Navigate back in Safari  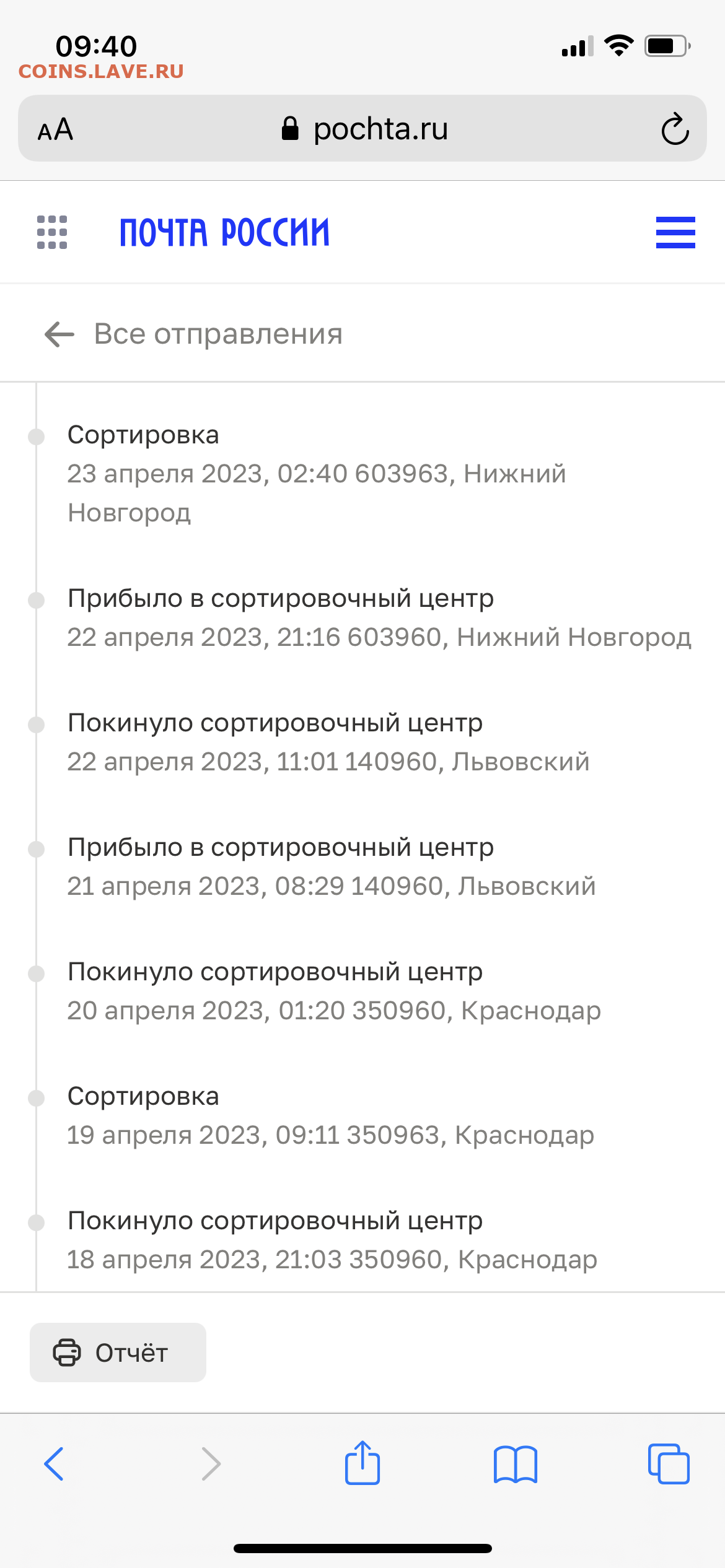point(55,1464)
